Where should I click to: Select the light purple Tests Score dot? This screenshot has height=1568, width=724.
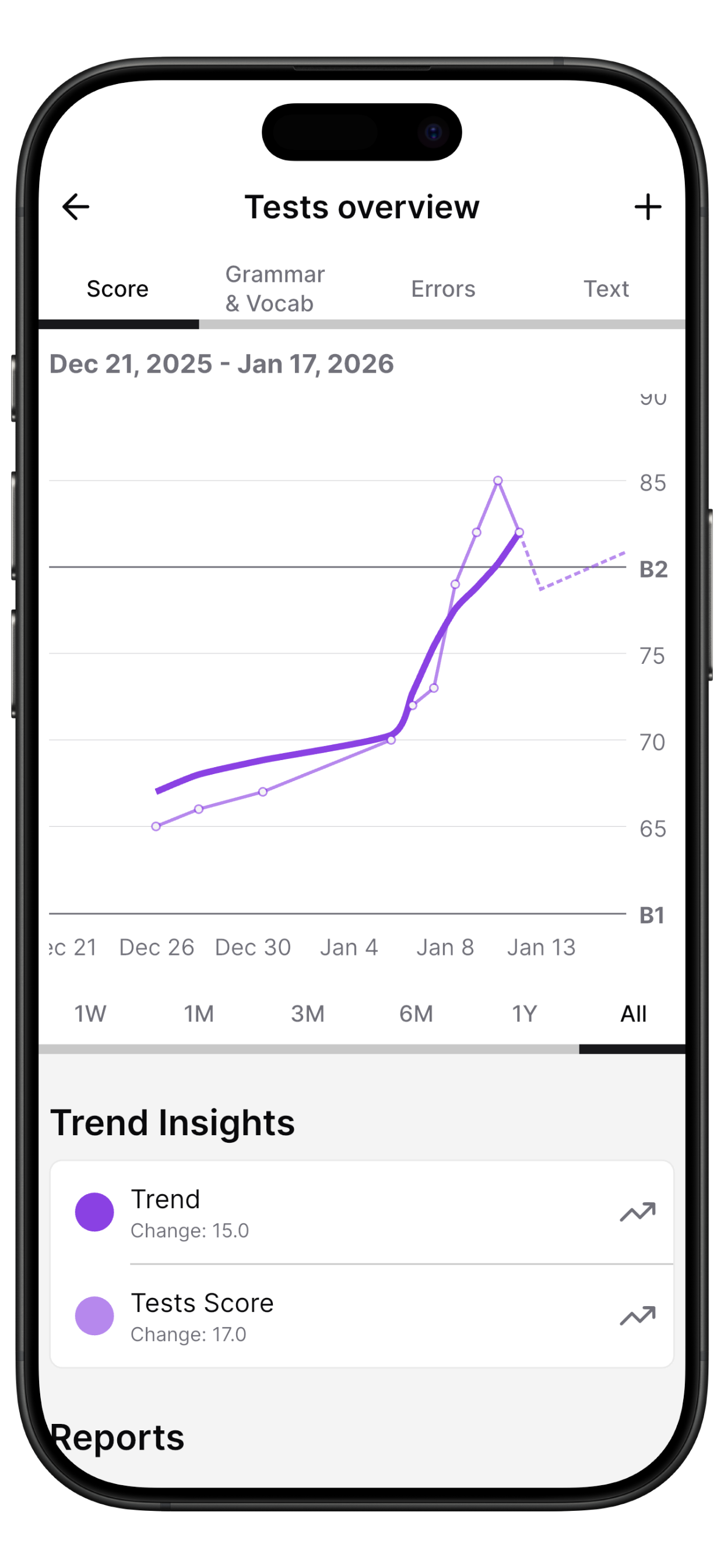[x=94, y=1315]
